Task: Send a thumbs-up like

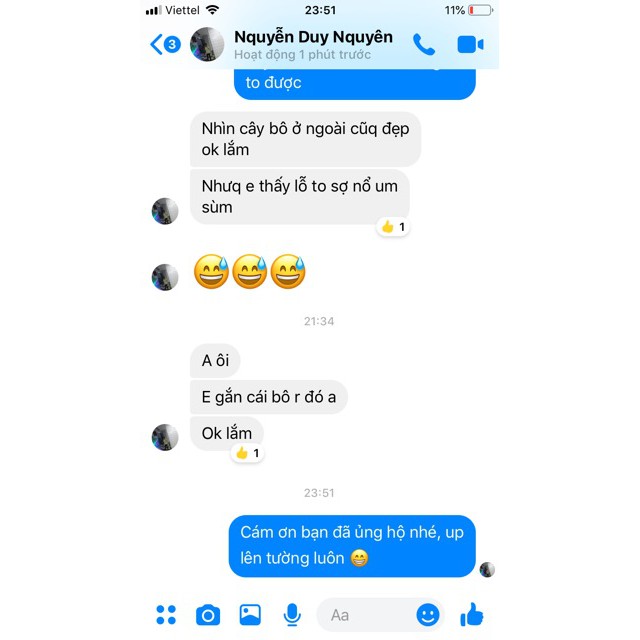Action: pos(472,614)
